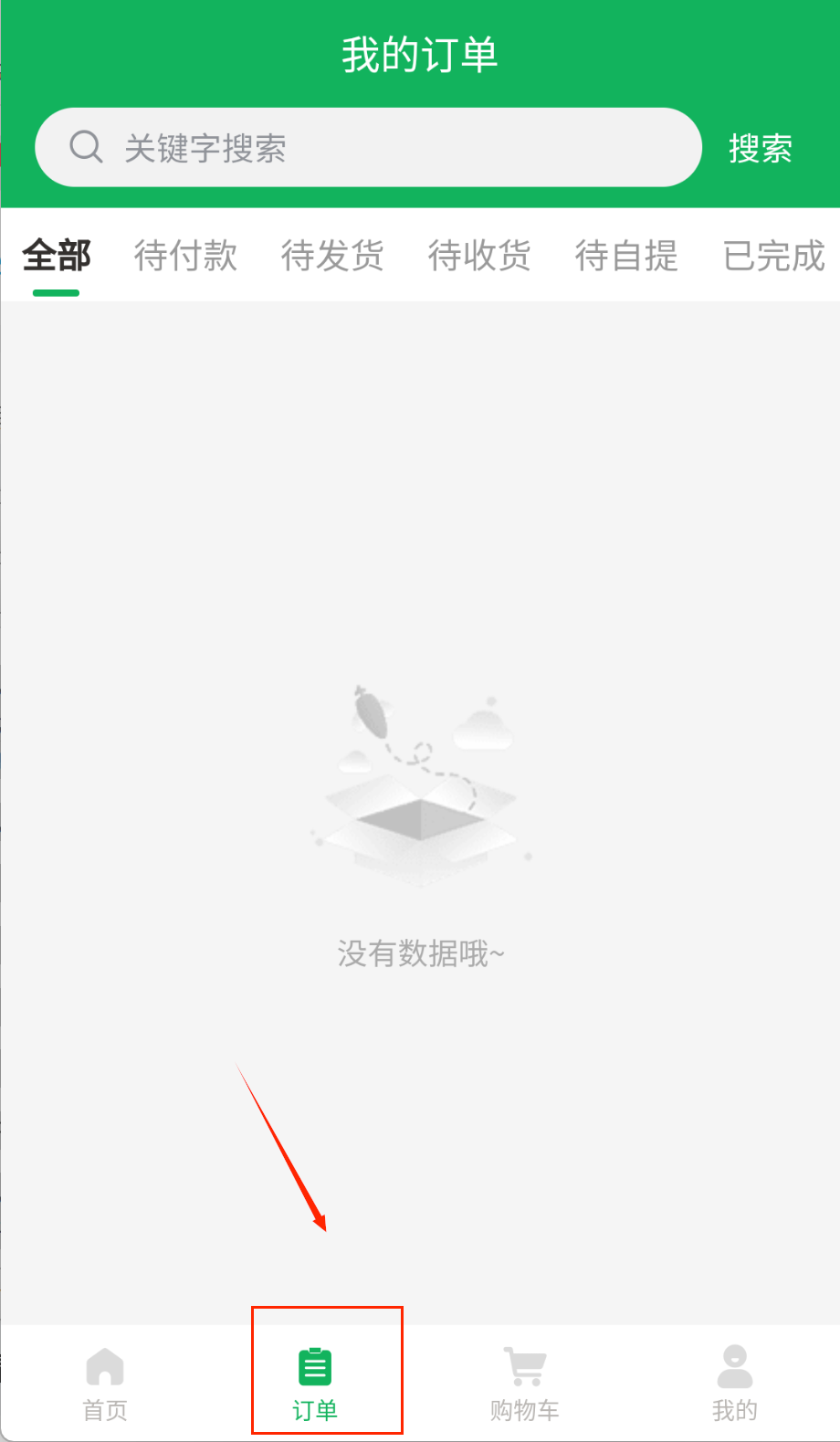Image resolution: width=840 pixels, height=1442 pixels.
Task: Switch to the 我的 profile tab
Action: [x=735, y=1384]
